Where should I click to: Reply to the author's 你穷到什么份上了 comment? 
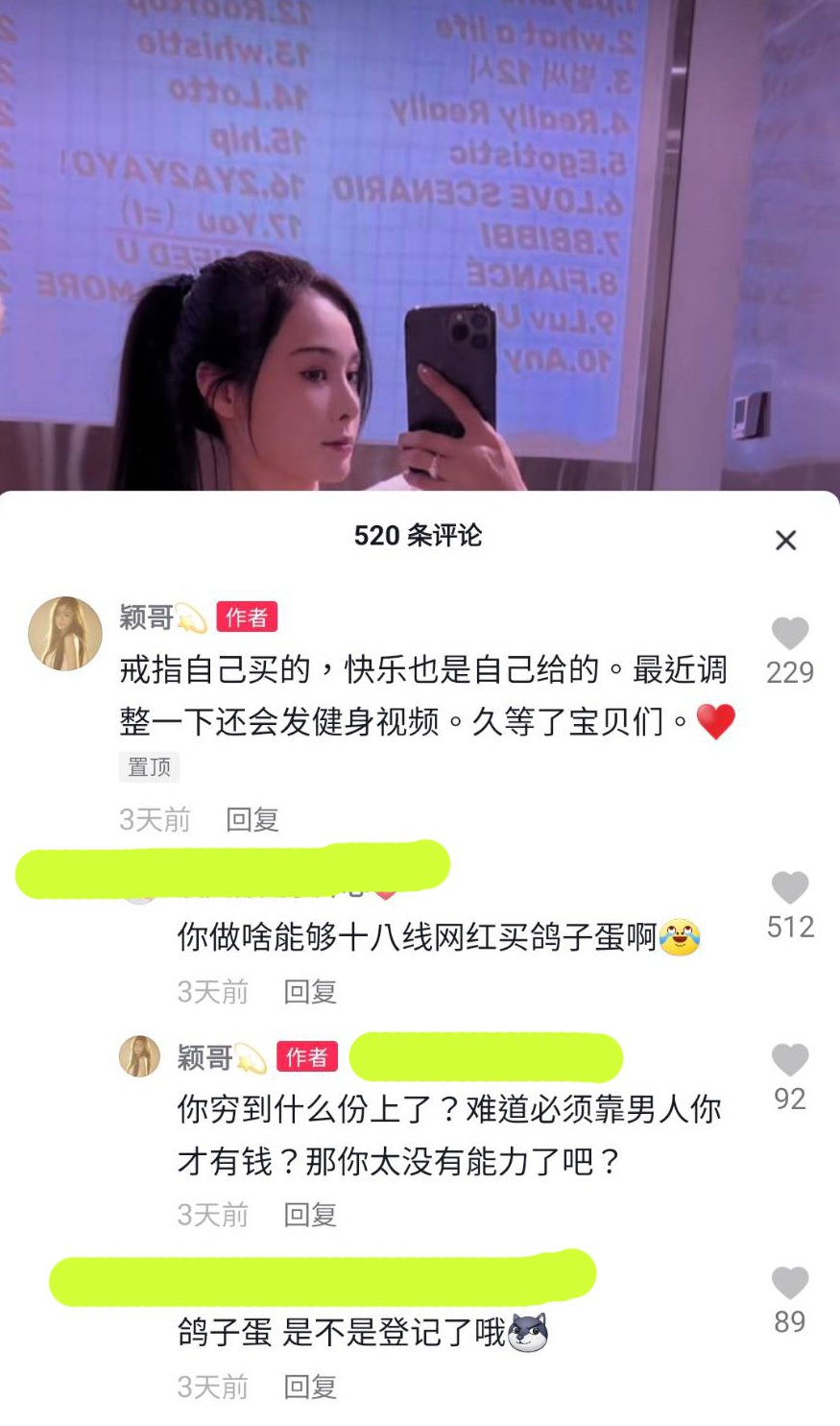[x=309, y=1215]
